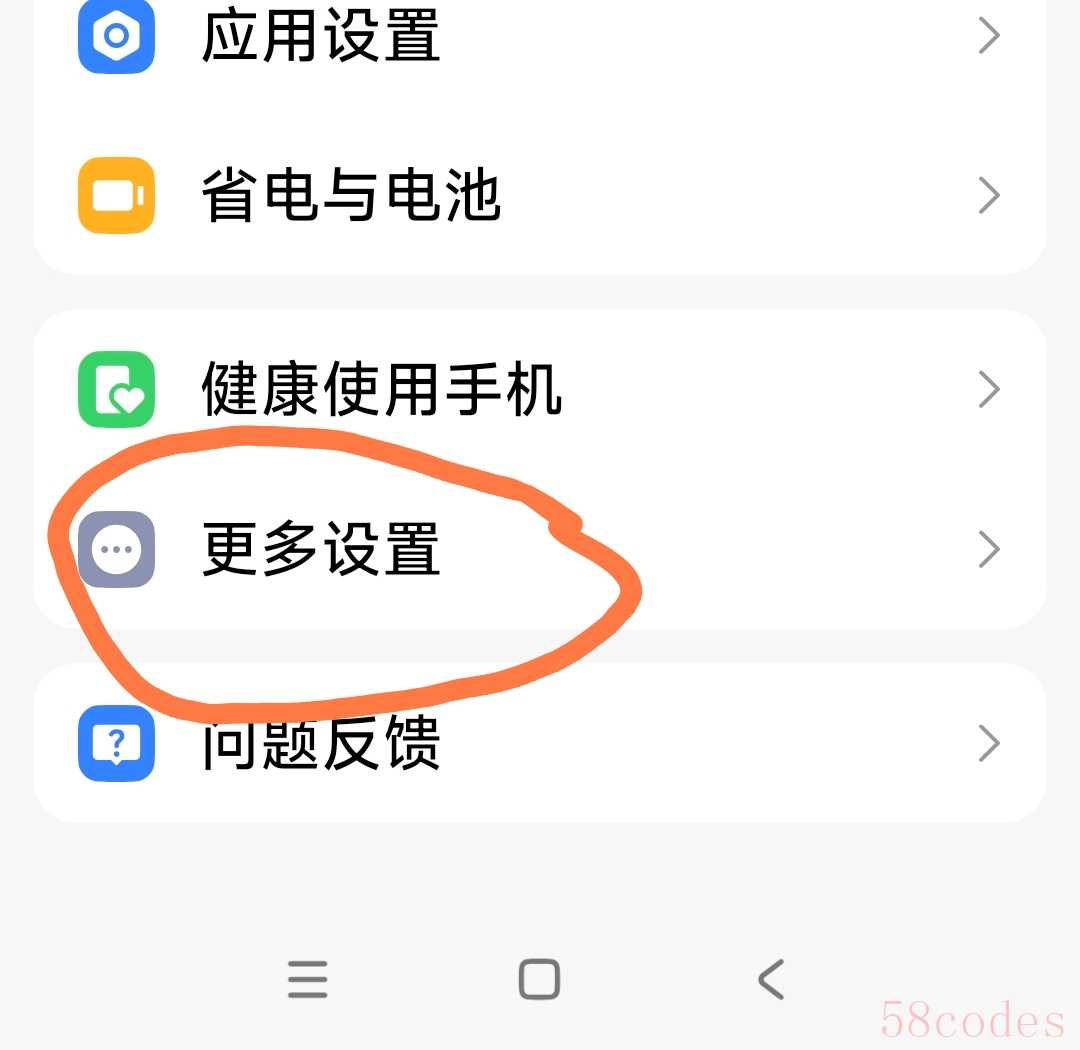This screenshot has width=1080, height=1050.
Task: Go to the home screen
Action: pyautogui.click(x=539, y=979)
